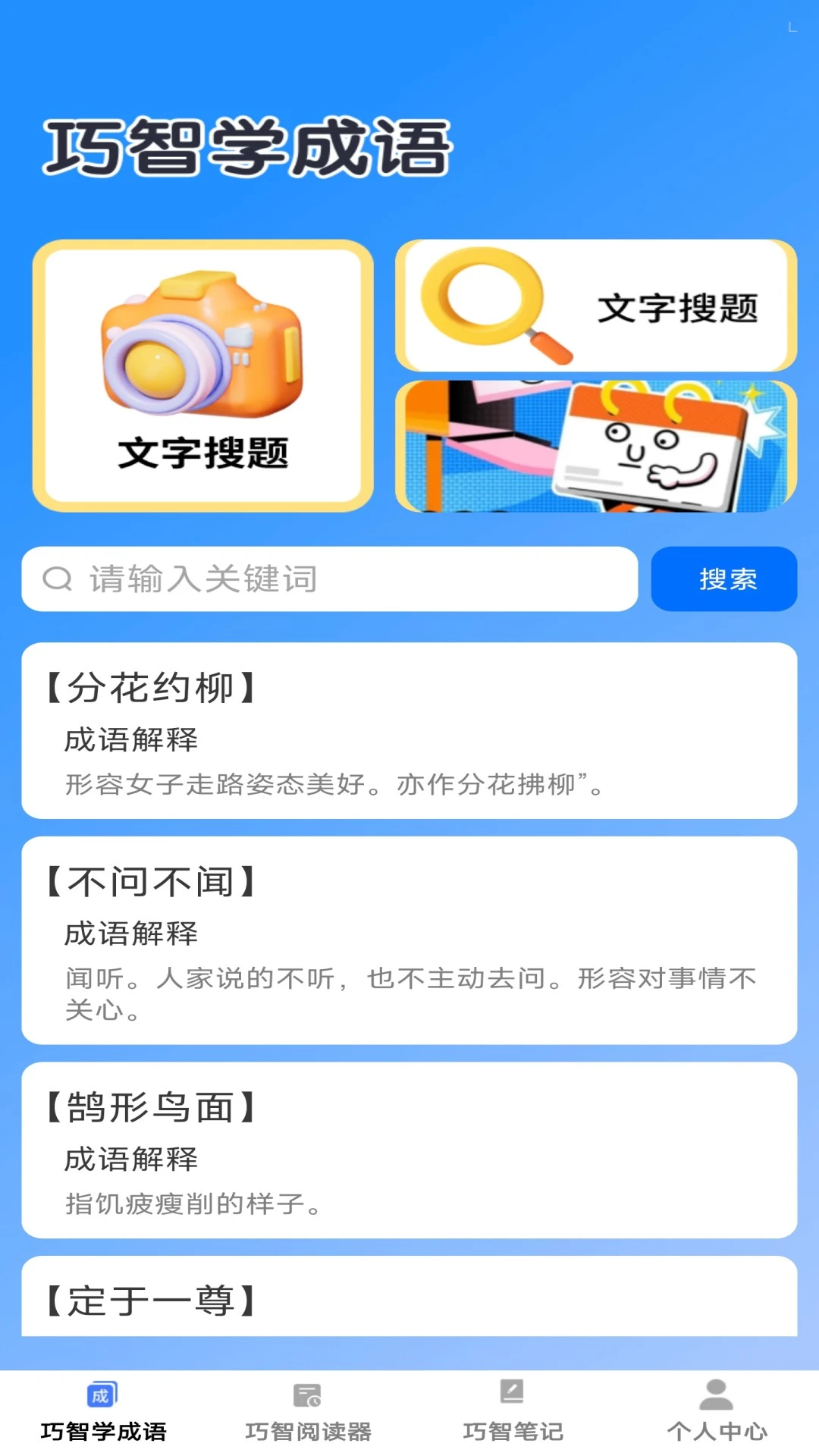819x1456 pixels.
Task: View the 鹄形鸟面 idiom explanation
Action: click(409, 1153)
